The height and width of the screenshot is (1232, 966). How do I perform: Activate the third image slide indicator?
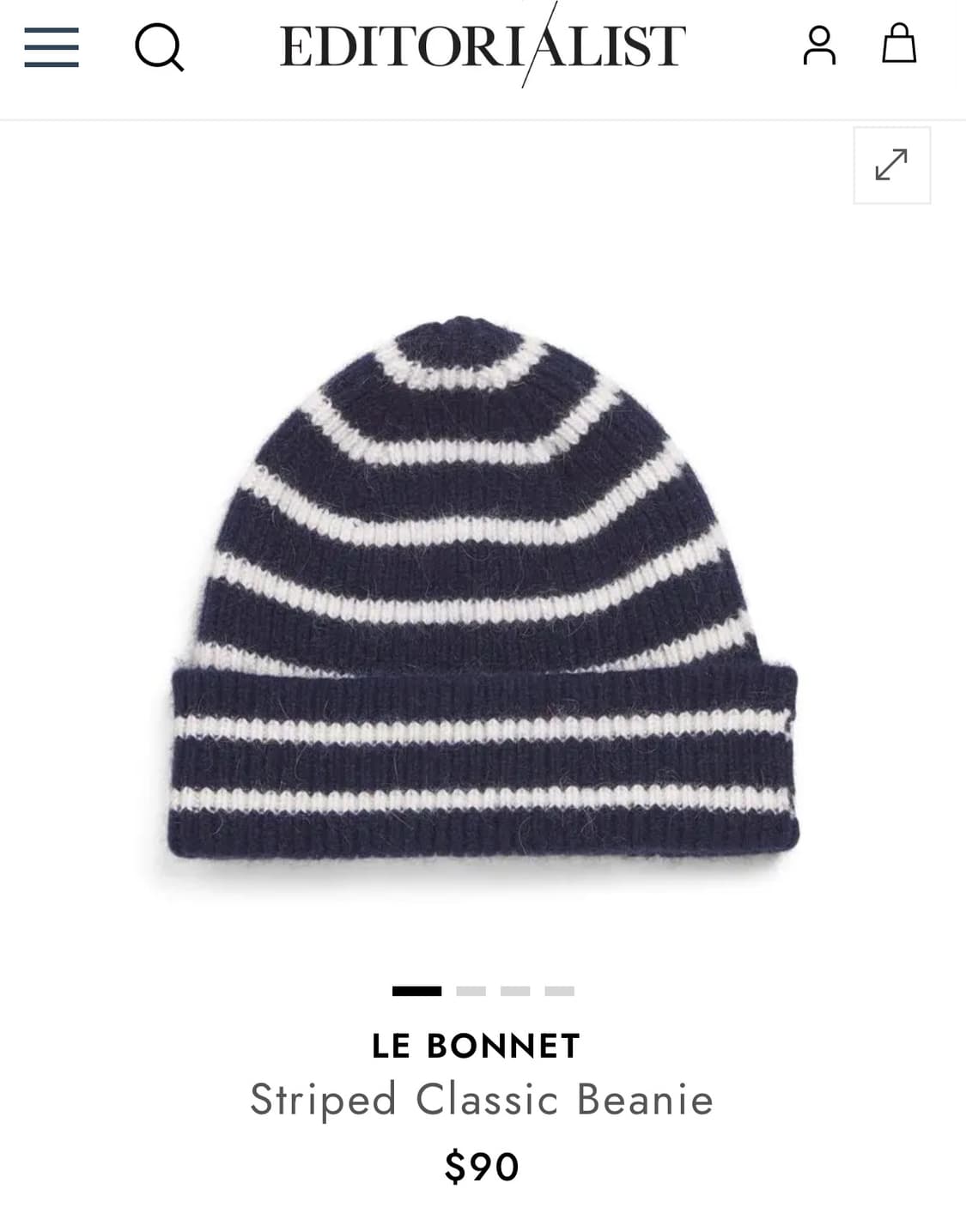pyautogui.click(x=516, y=992)
